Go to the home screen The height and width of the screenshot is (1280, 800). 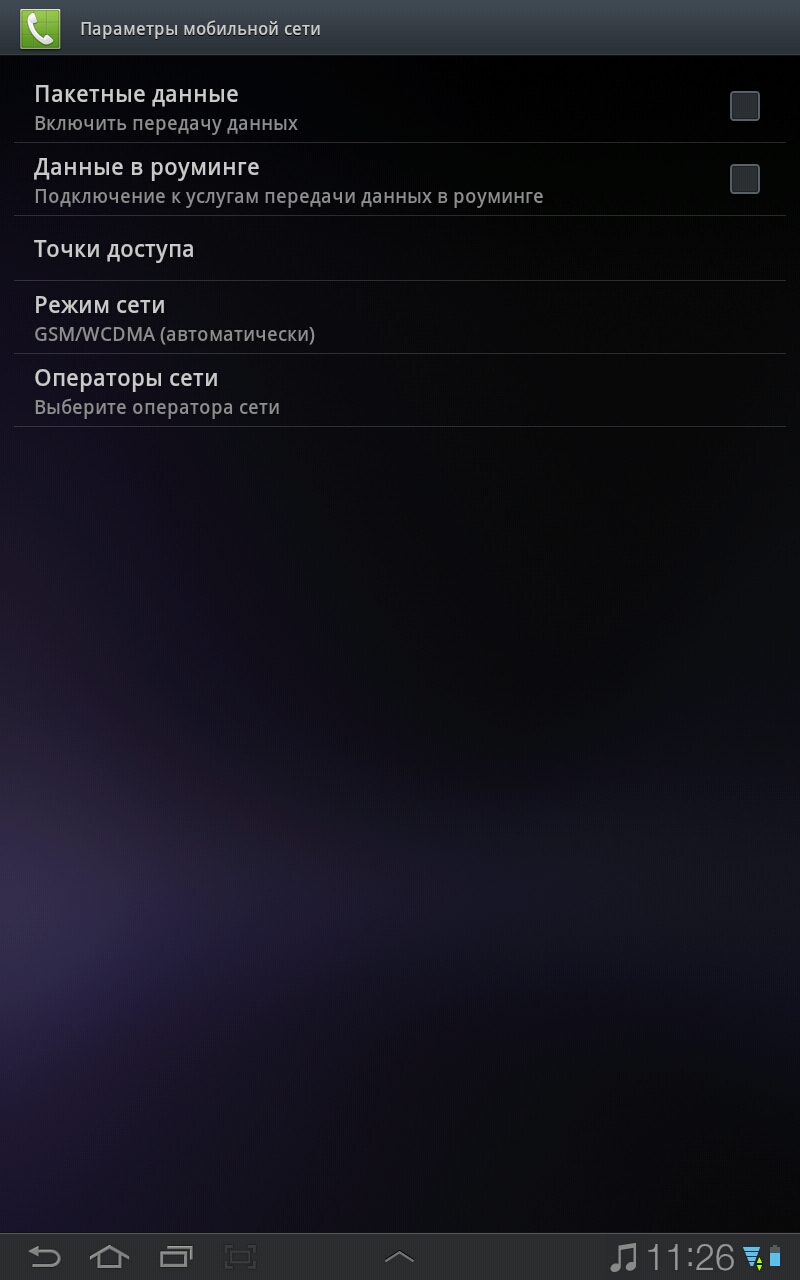pyautogui.click(x=110, y=1256)
